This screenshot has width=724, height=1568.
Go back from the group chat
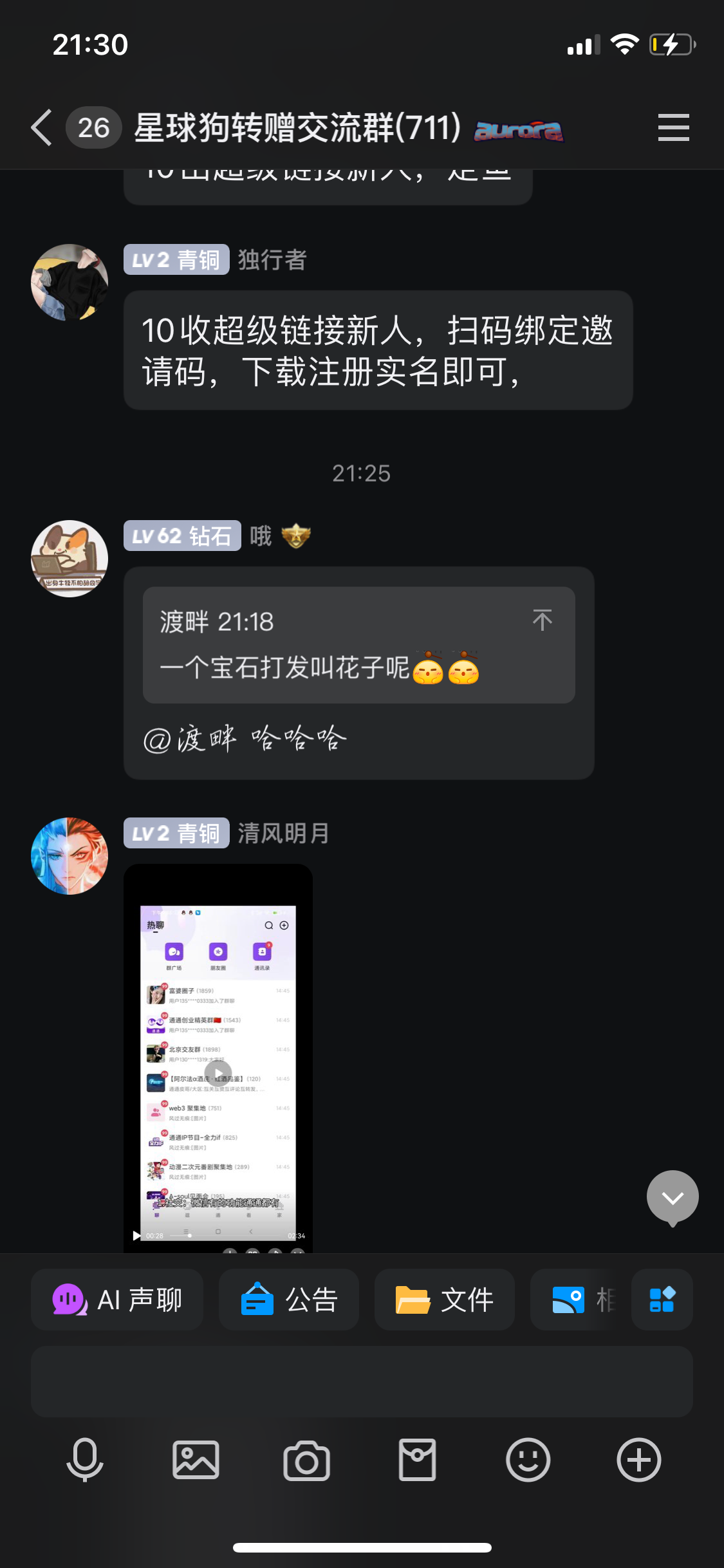tap(42, 127)
